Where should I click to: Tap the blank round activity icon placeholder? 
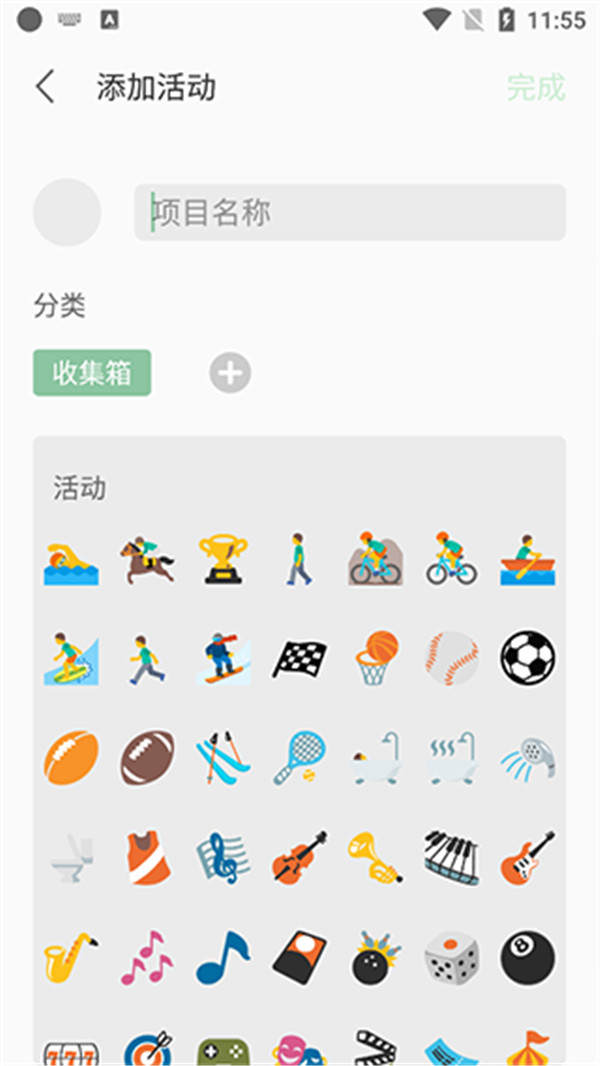67,212
